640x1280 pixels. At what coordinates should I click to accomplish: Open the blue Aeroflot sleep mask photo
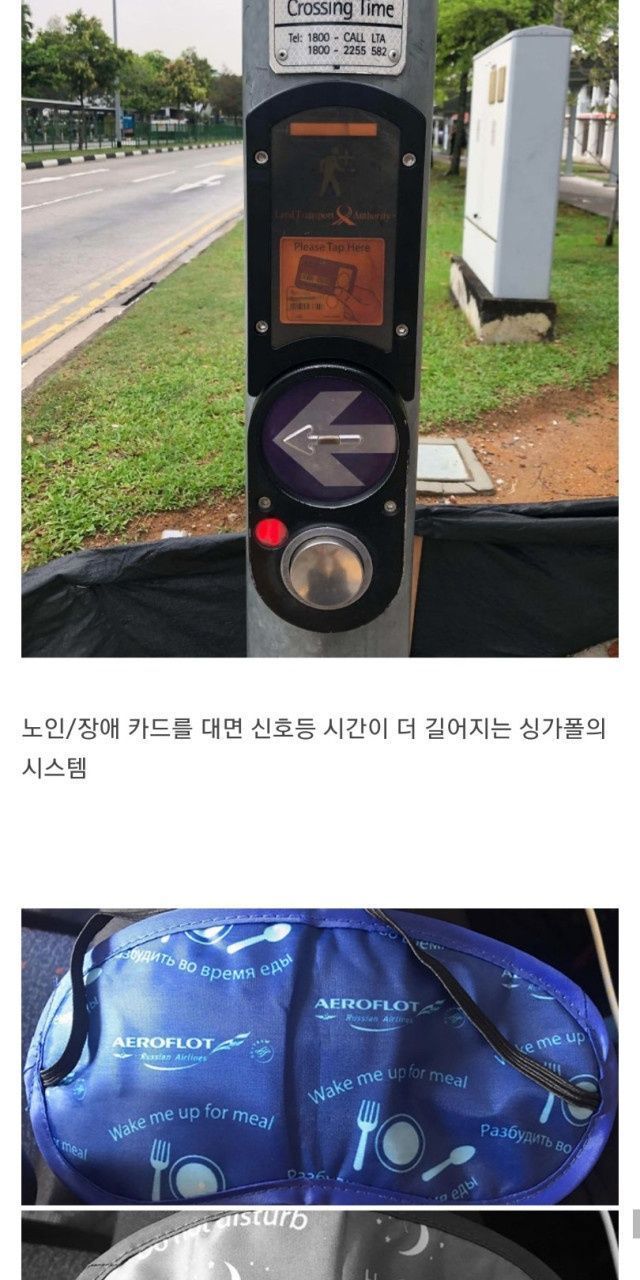pyautogui.click(x=320, y=1056)
